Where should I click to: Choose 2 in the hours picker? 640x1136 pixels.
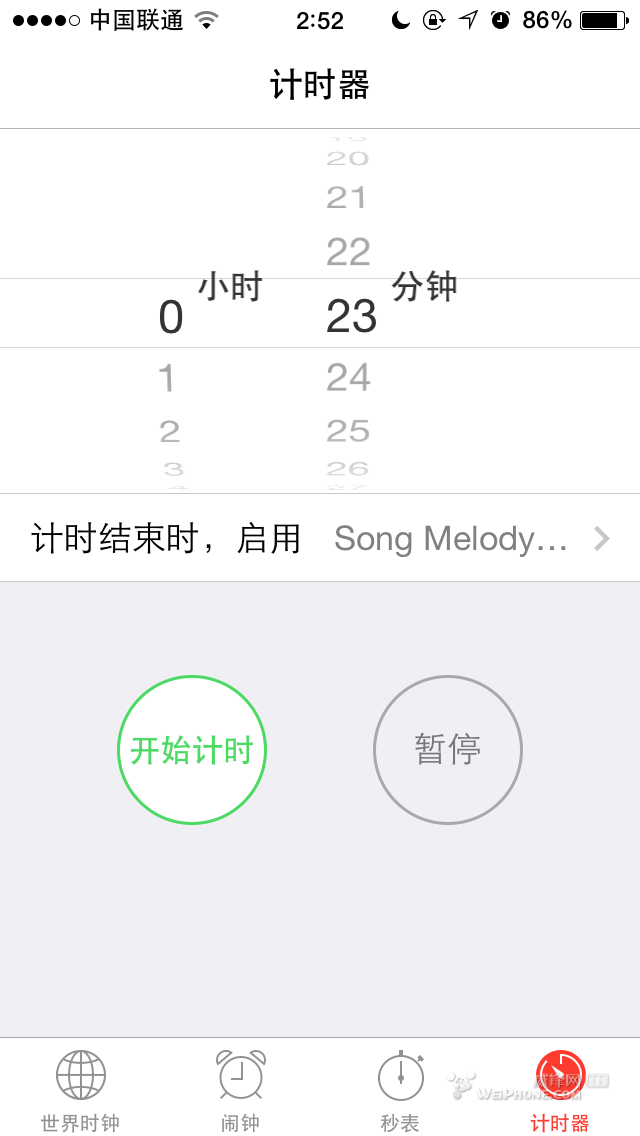(170, 431)
